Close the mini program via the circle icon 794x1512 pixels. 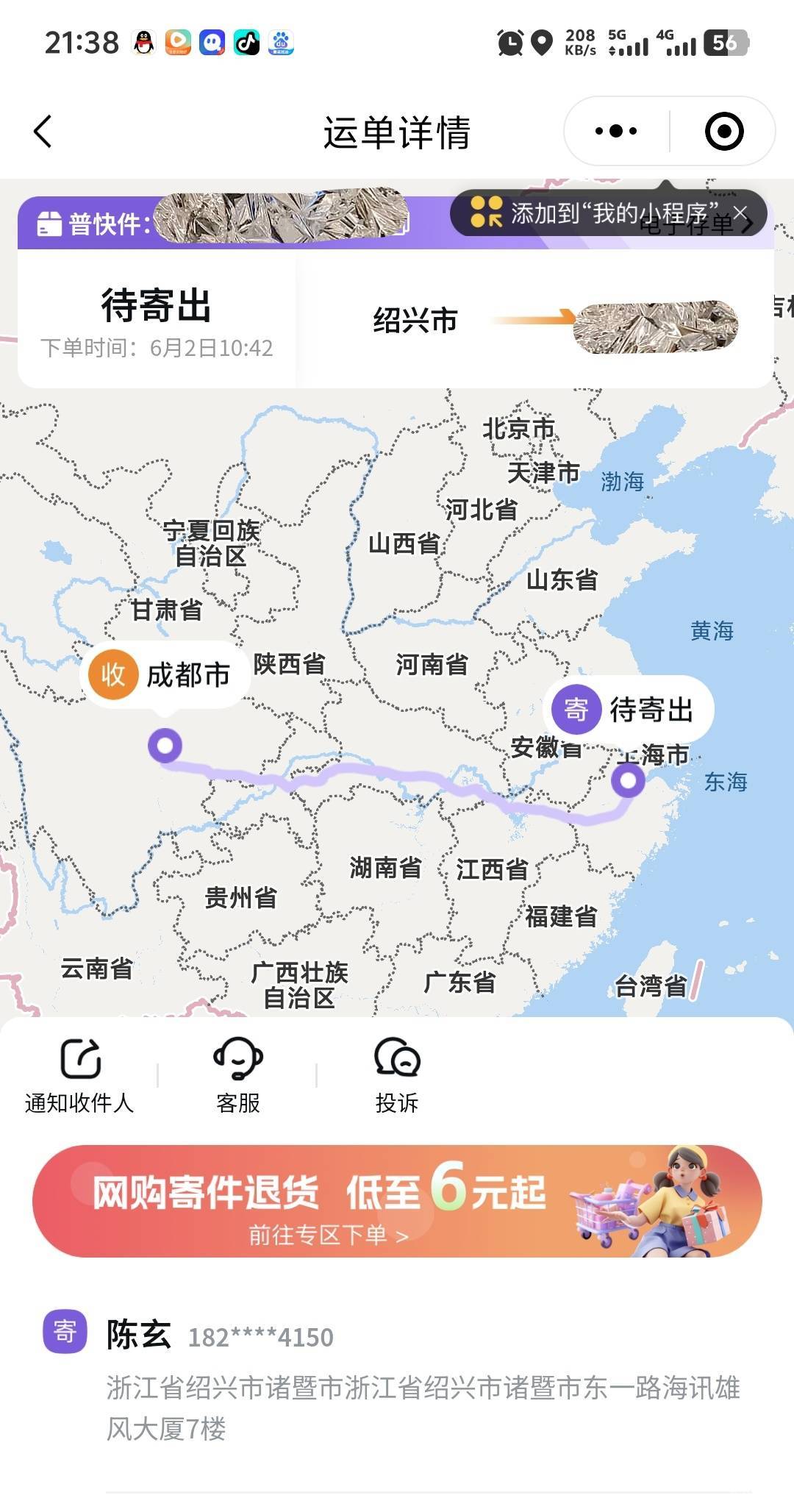(724, 132)
